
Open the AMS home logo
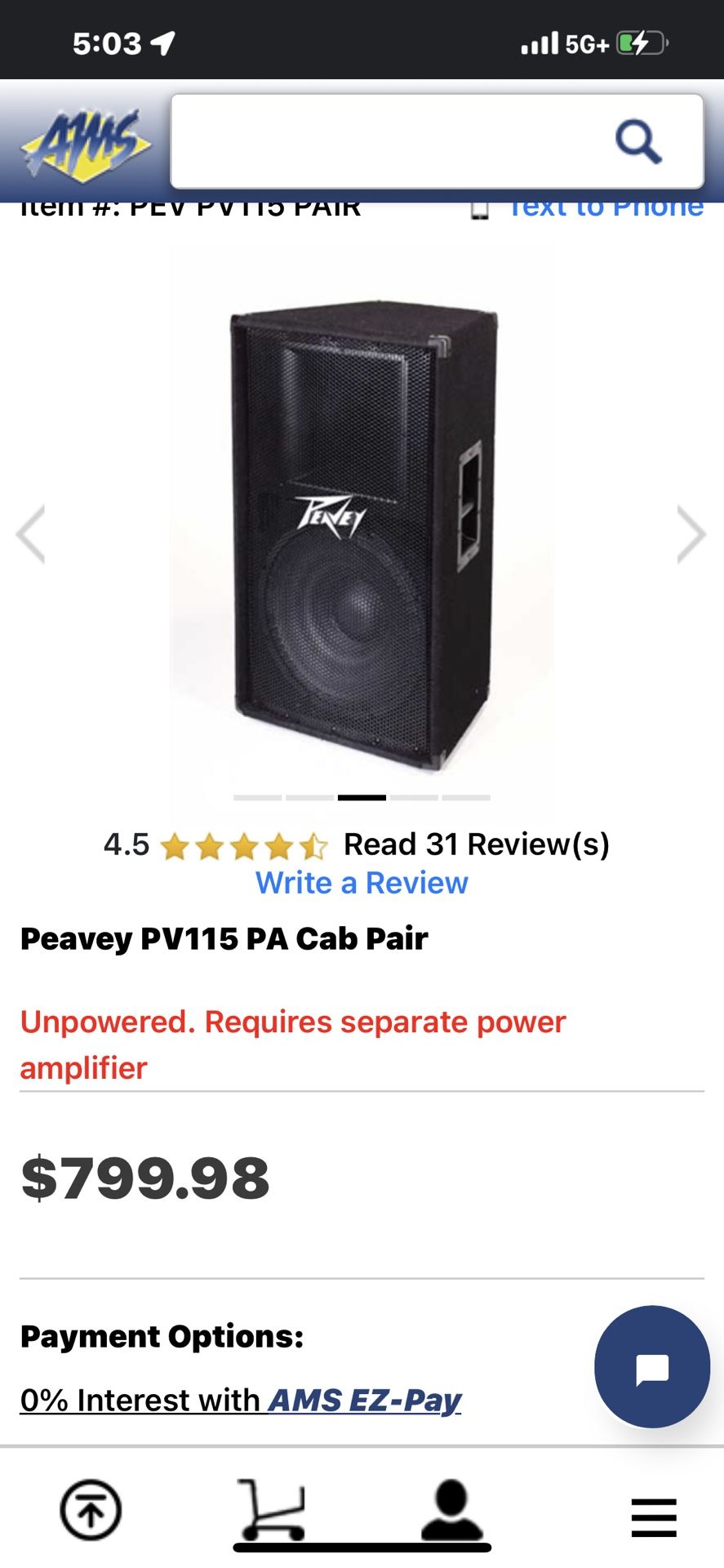pos(86,145)
